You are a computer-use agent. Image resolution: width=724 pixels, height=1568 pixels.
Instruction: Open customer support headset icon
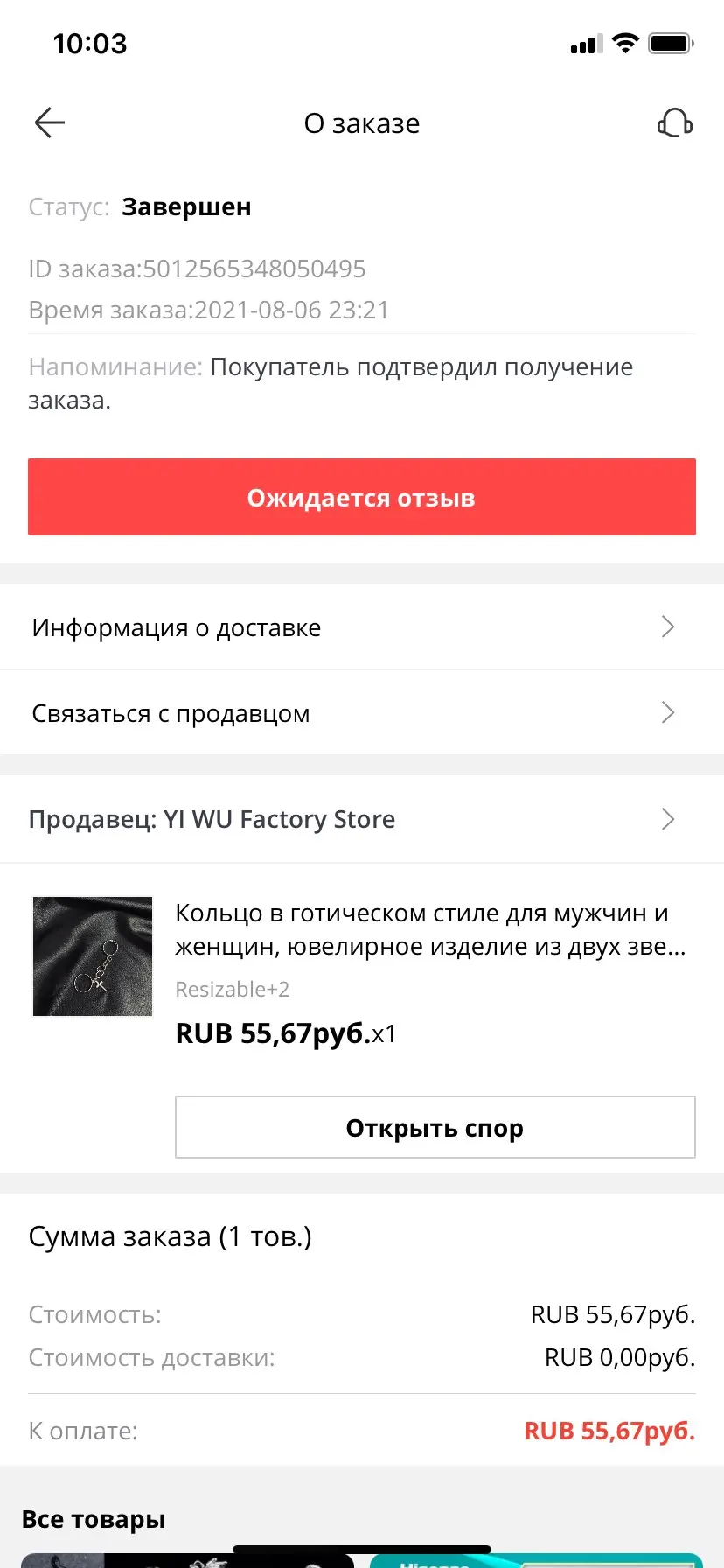click(x=674, y=123)
